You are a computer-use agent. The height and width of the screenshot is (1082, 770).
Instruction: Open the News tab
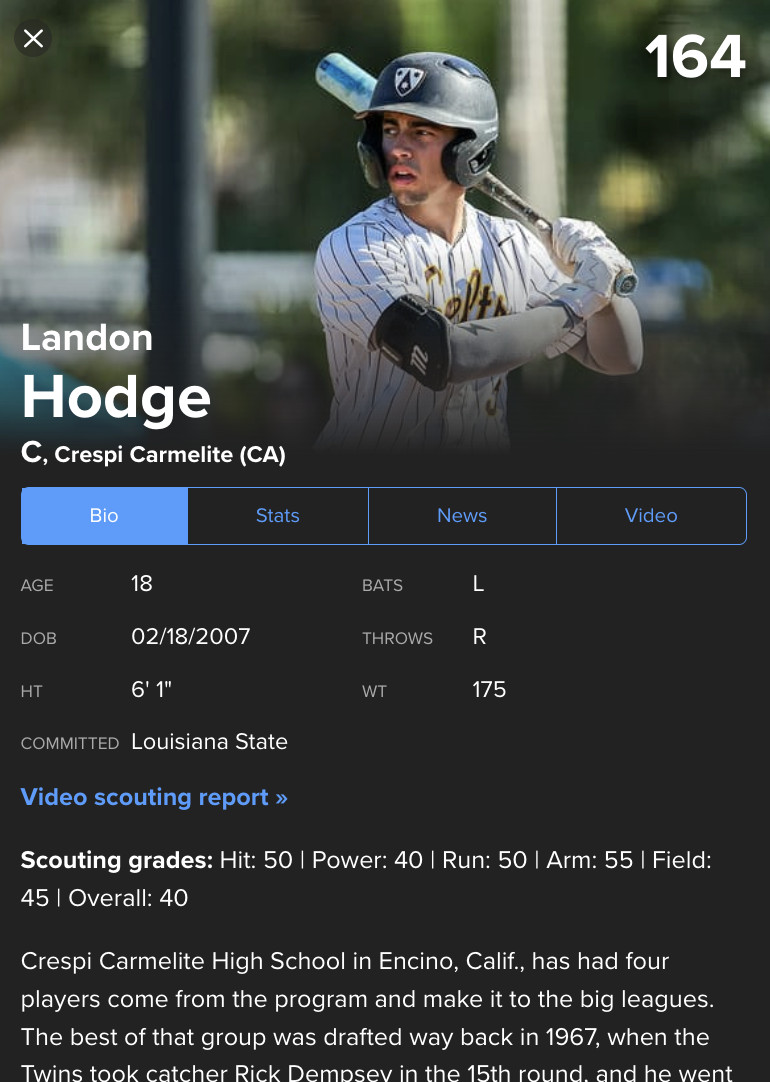[x=462, y=516]
